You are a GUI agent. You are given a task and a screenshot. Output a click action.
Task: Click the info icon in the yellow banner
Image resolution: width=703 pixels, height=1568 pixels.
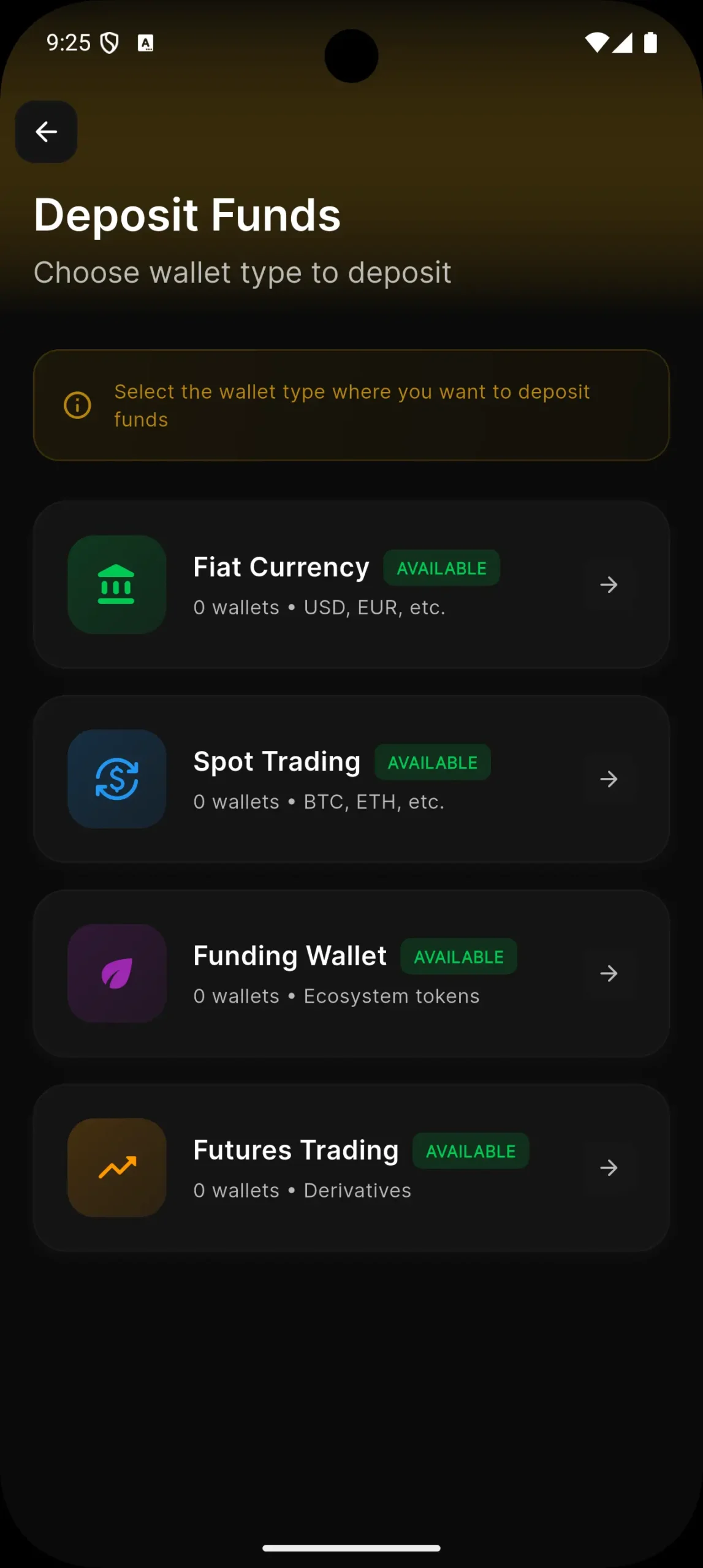[x=77, y=405]
